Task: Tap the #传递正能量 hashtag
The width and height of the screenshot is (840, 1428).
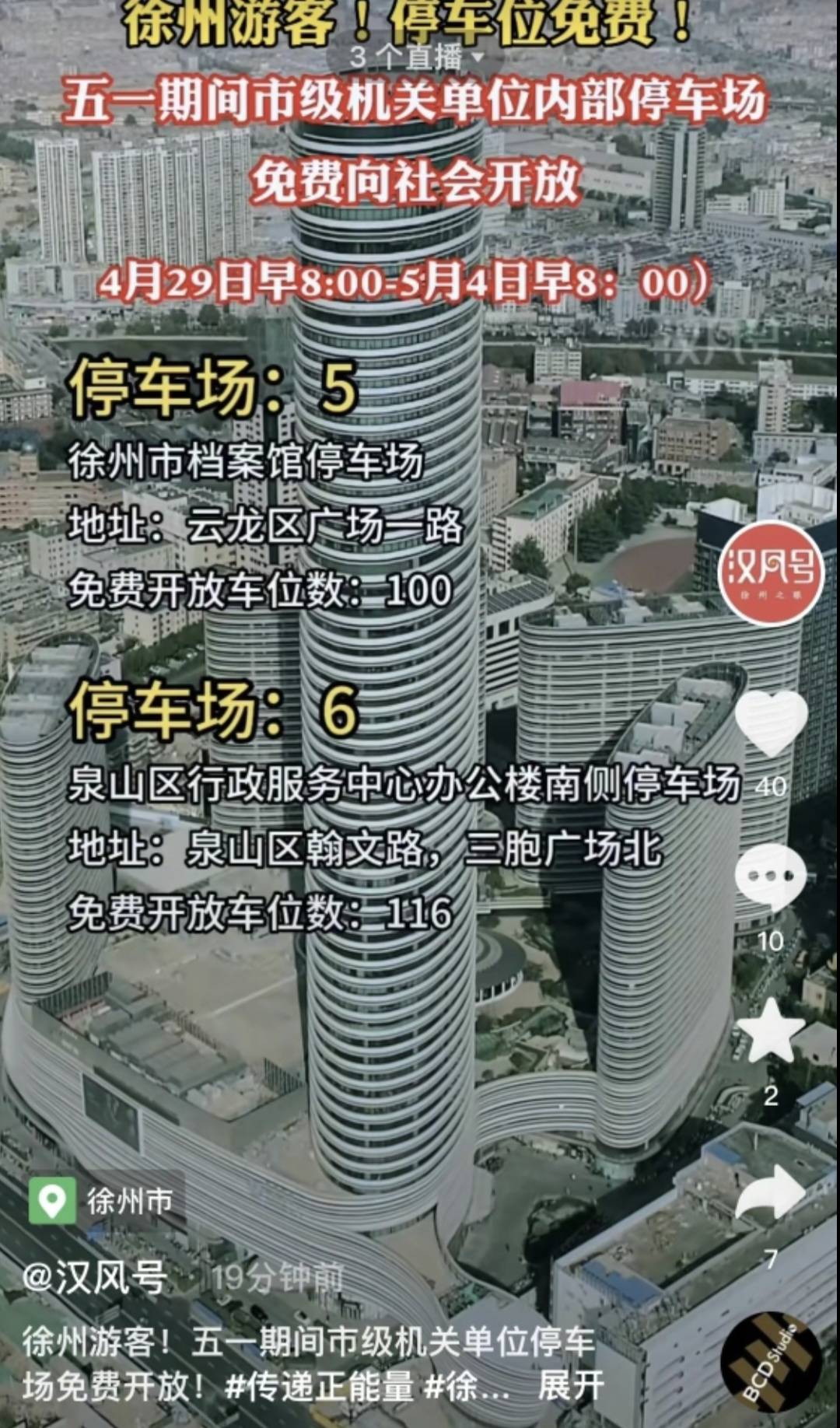Action: [x=319, y=1386]
